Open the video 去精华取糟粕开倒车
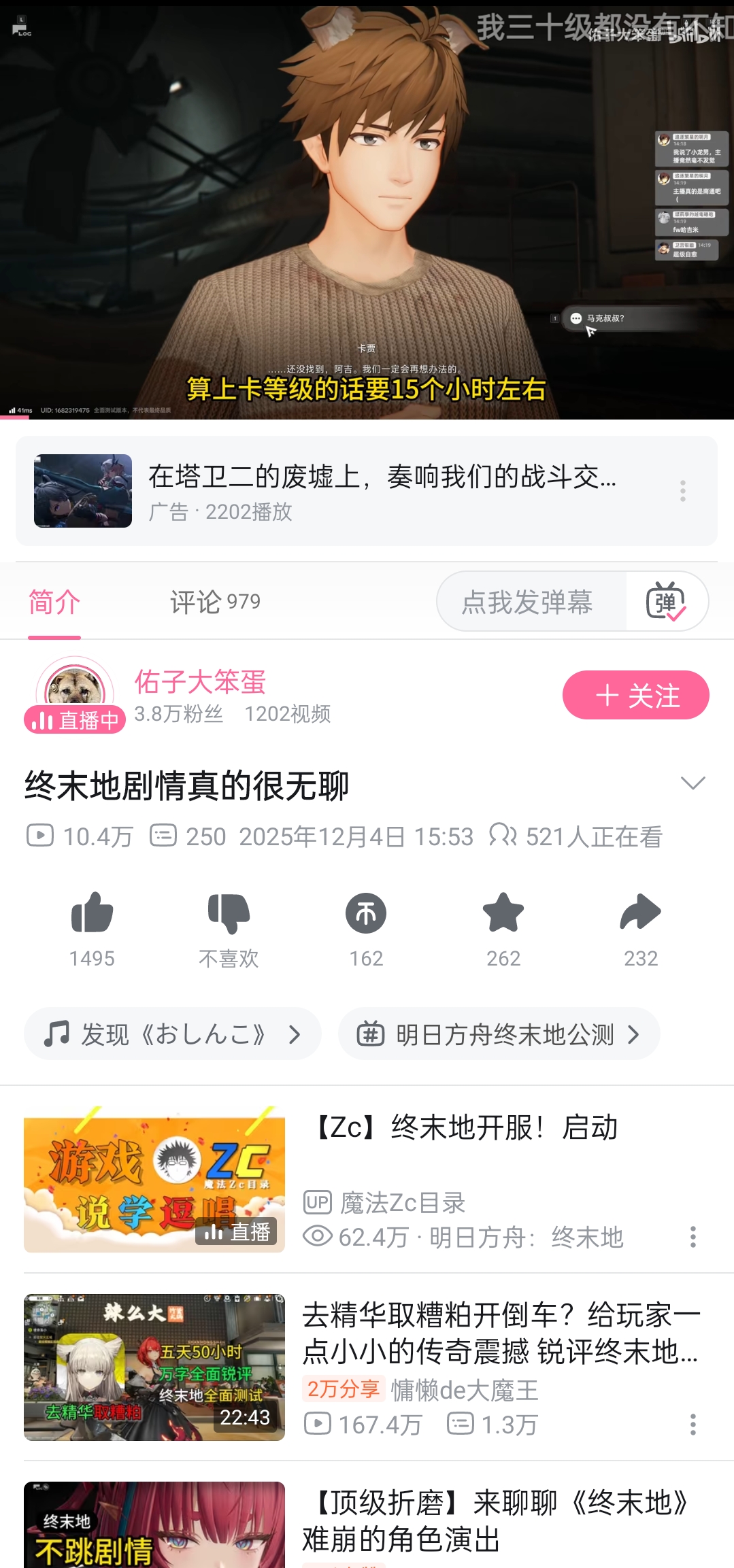Image resolution: width=734 pixels, height=1568 pixels. pyautogui.click(x=500, y=1333)
